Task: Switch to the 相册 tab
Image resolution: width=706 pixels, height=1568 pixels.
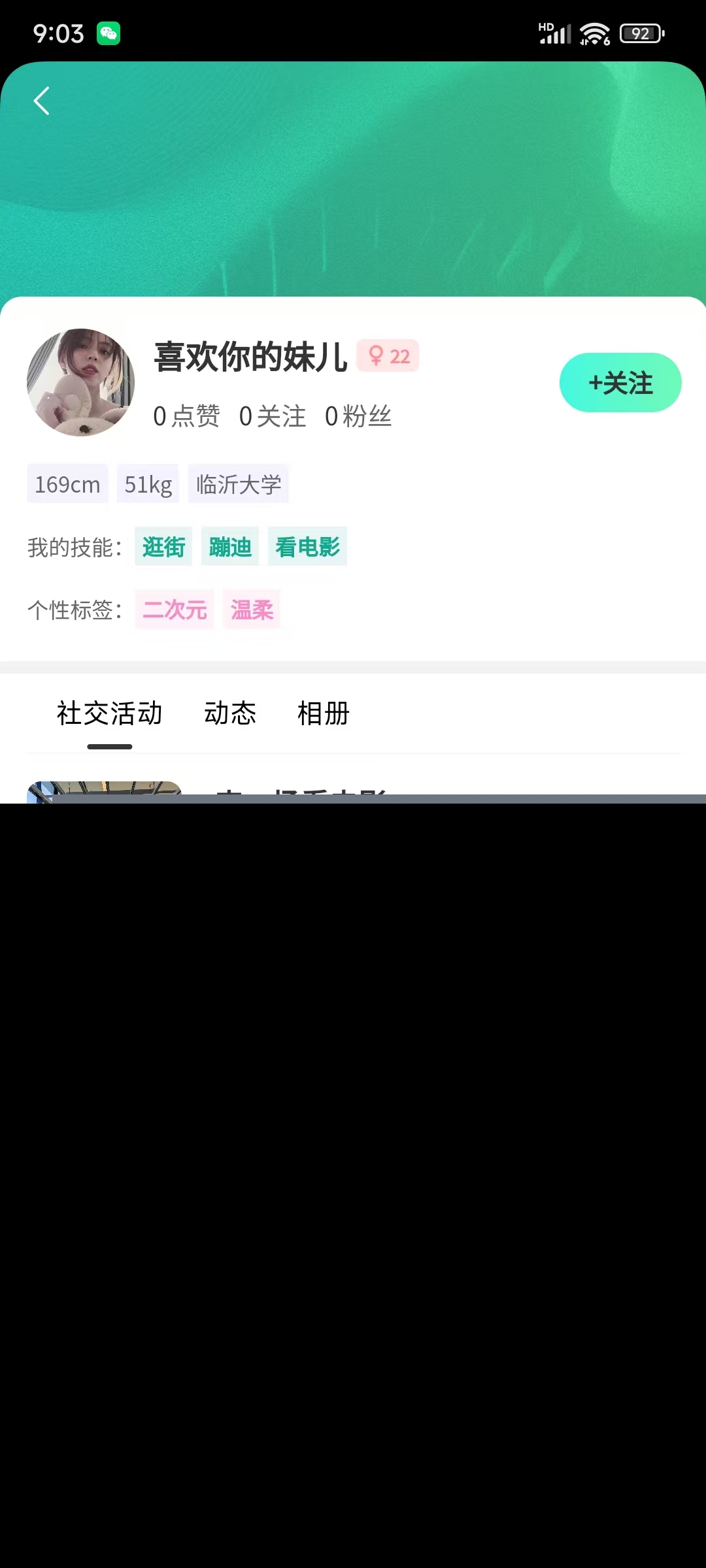Action: point(324,713)
